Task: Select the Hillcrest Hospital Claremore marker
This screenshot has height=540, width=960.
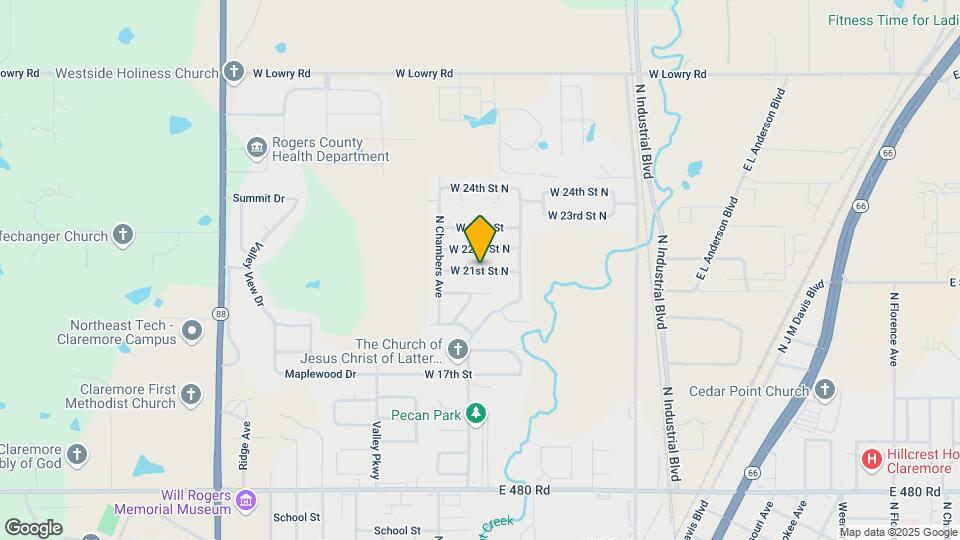Action: [x=872, y=459]
